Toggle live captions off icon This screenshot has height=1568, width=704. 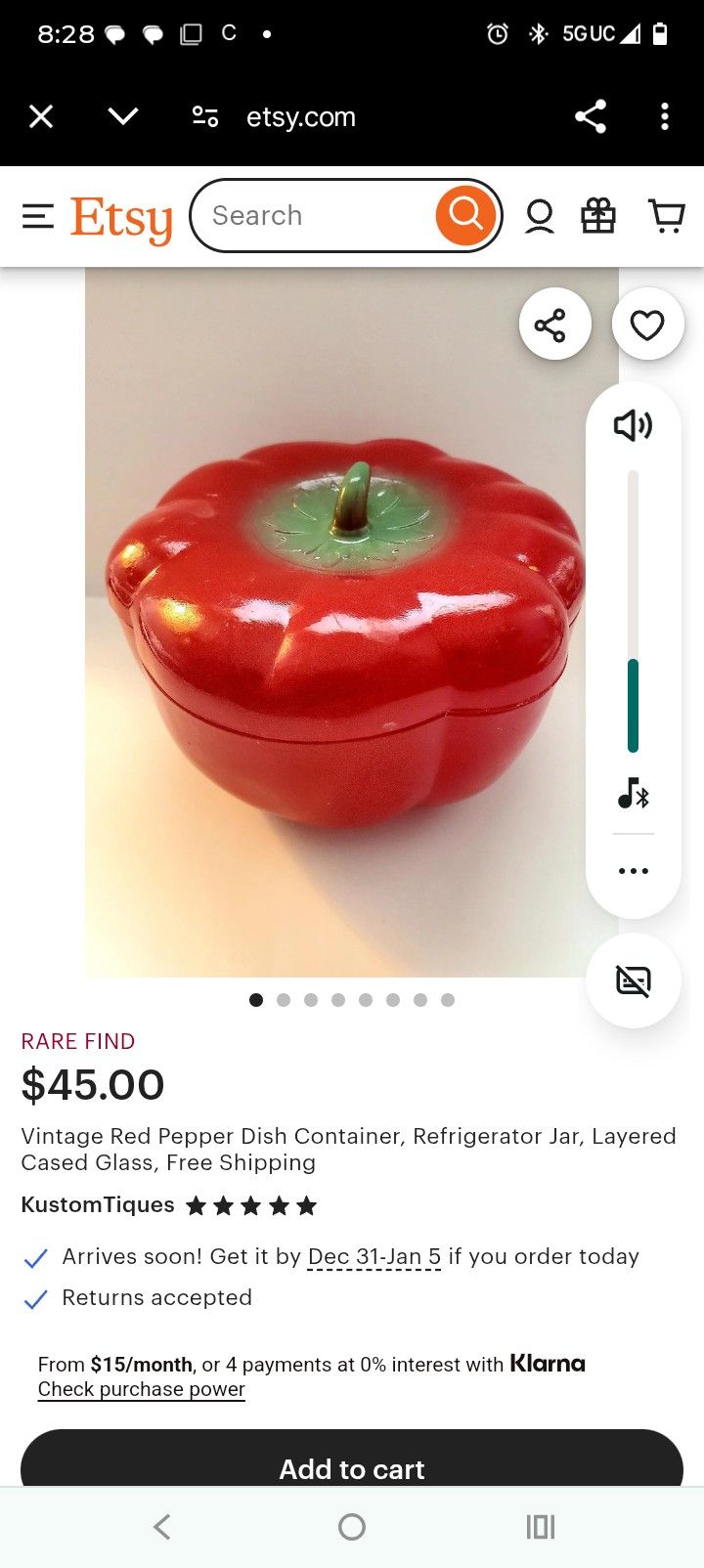(x=633, y=980)
